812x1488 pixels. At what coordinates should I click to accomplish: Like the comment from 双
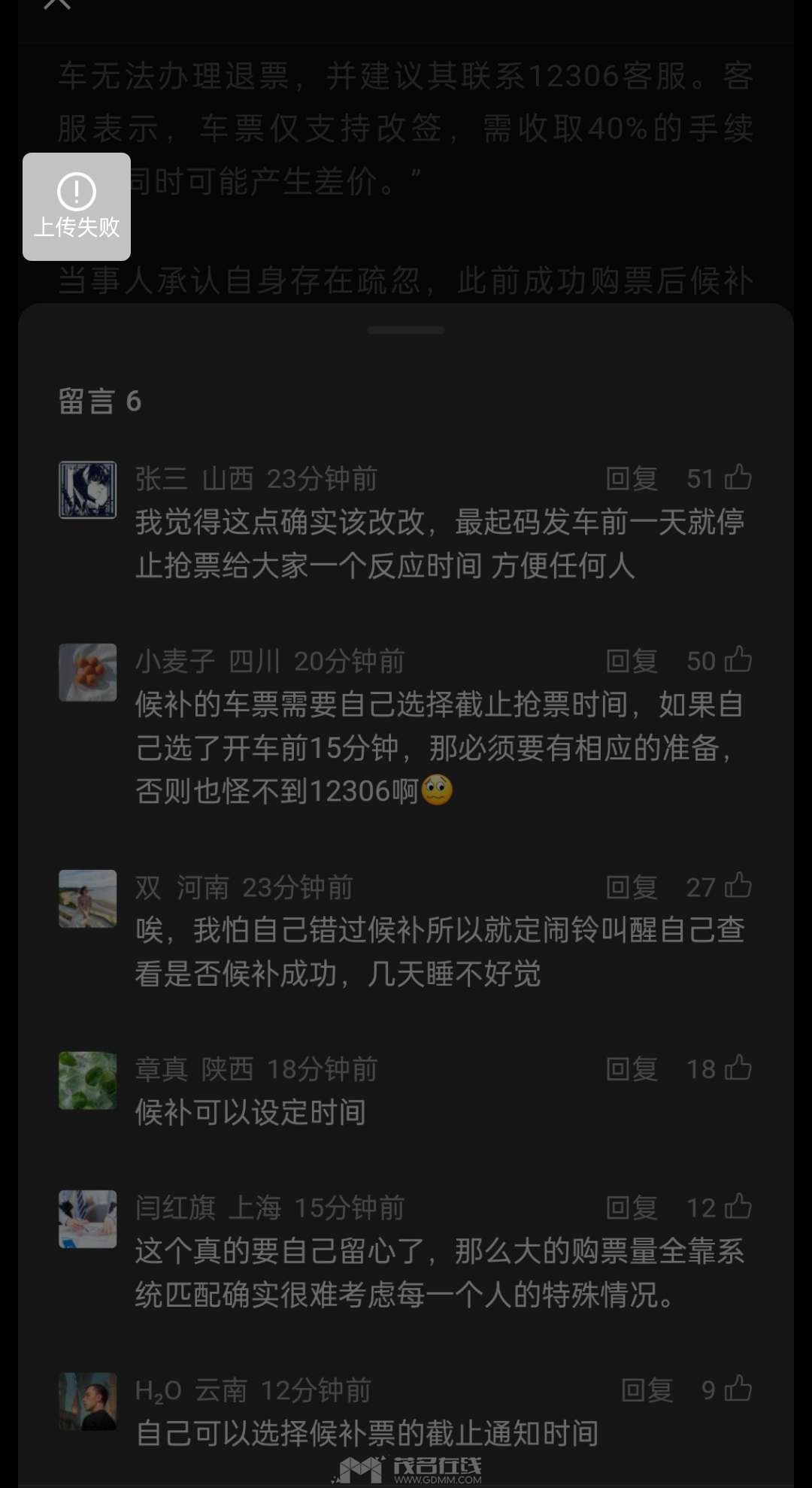tap(738, 886)
